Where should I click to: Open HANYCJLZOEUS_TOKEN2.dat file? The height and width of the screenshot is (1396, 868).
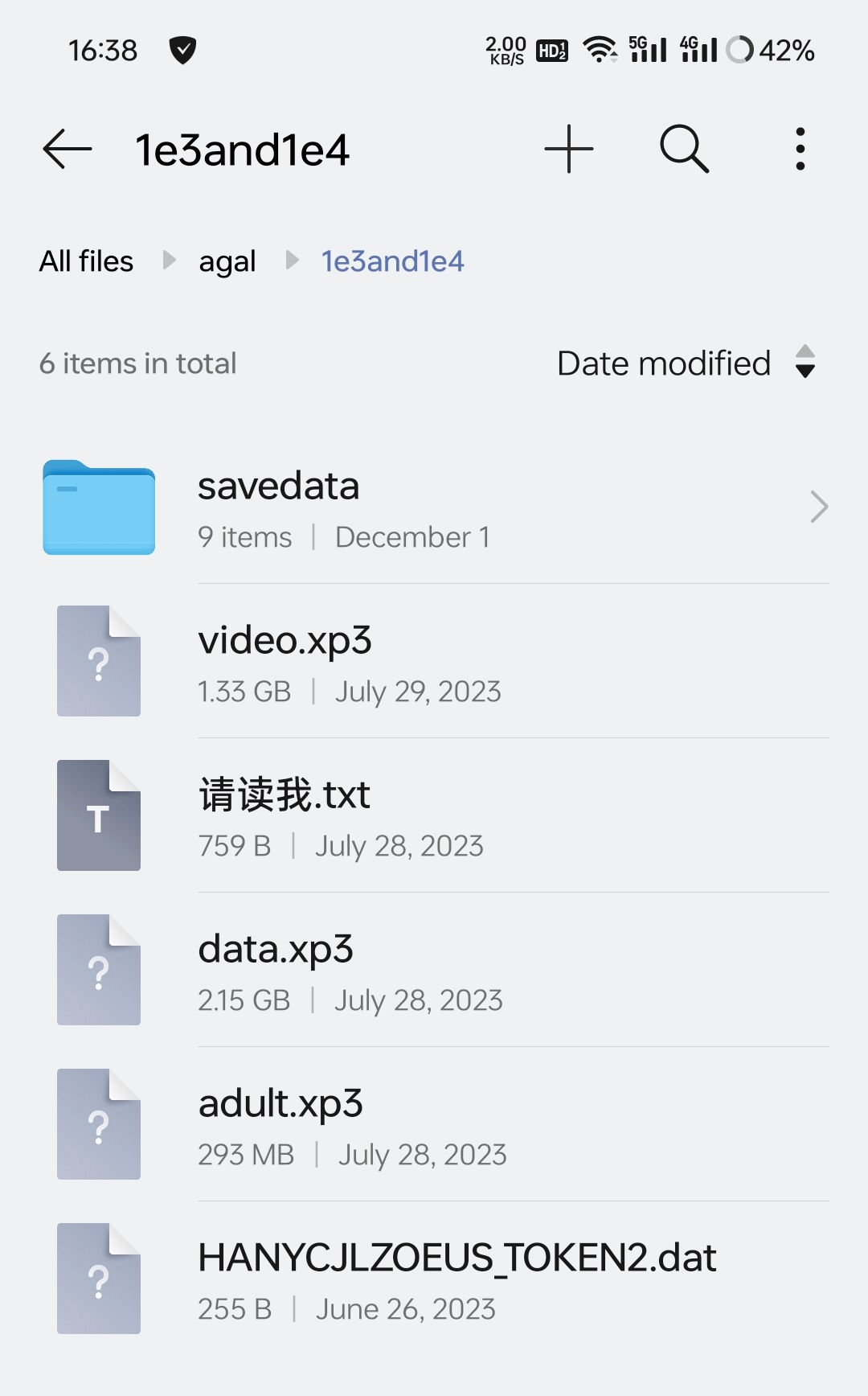click(434, 1280)
